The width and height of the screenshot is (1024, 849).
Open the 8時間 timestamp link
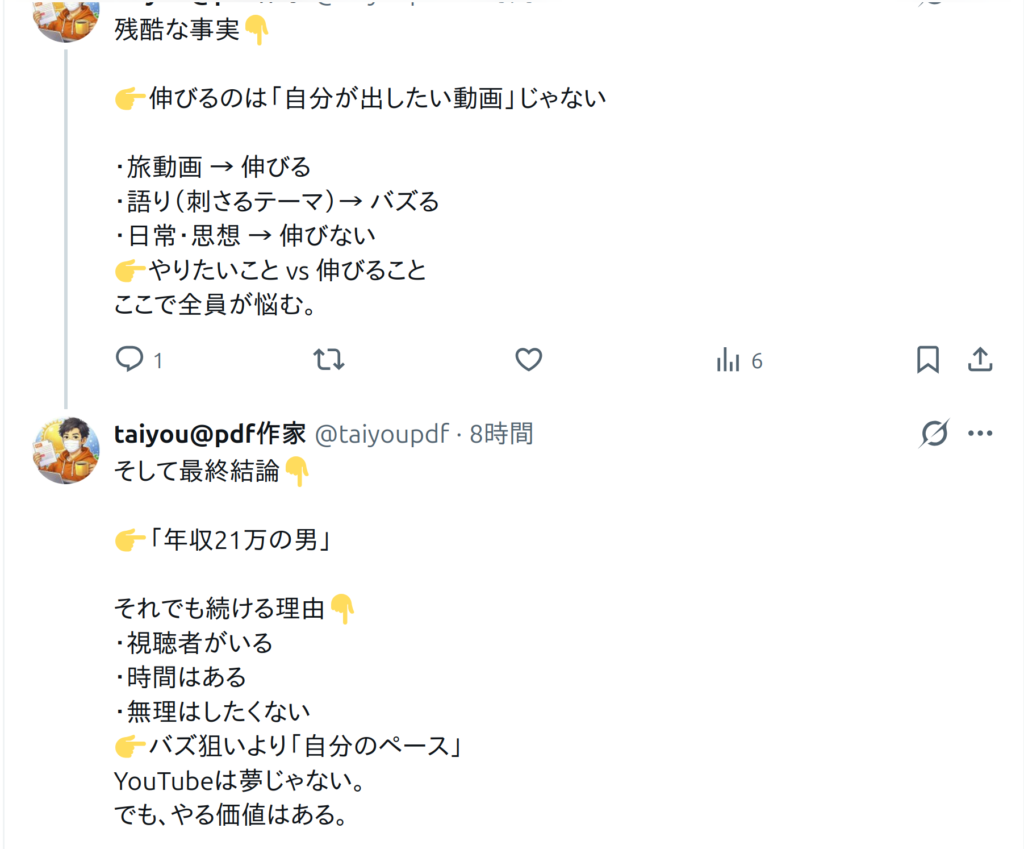[501, 433]
